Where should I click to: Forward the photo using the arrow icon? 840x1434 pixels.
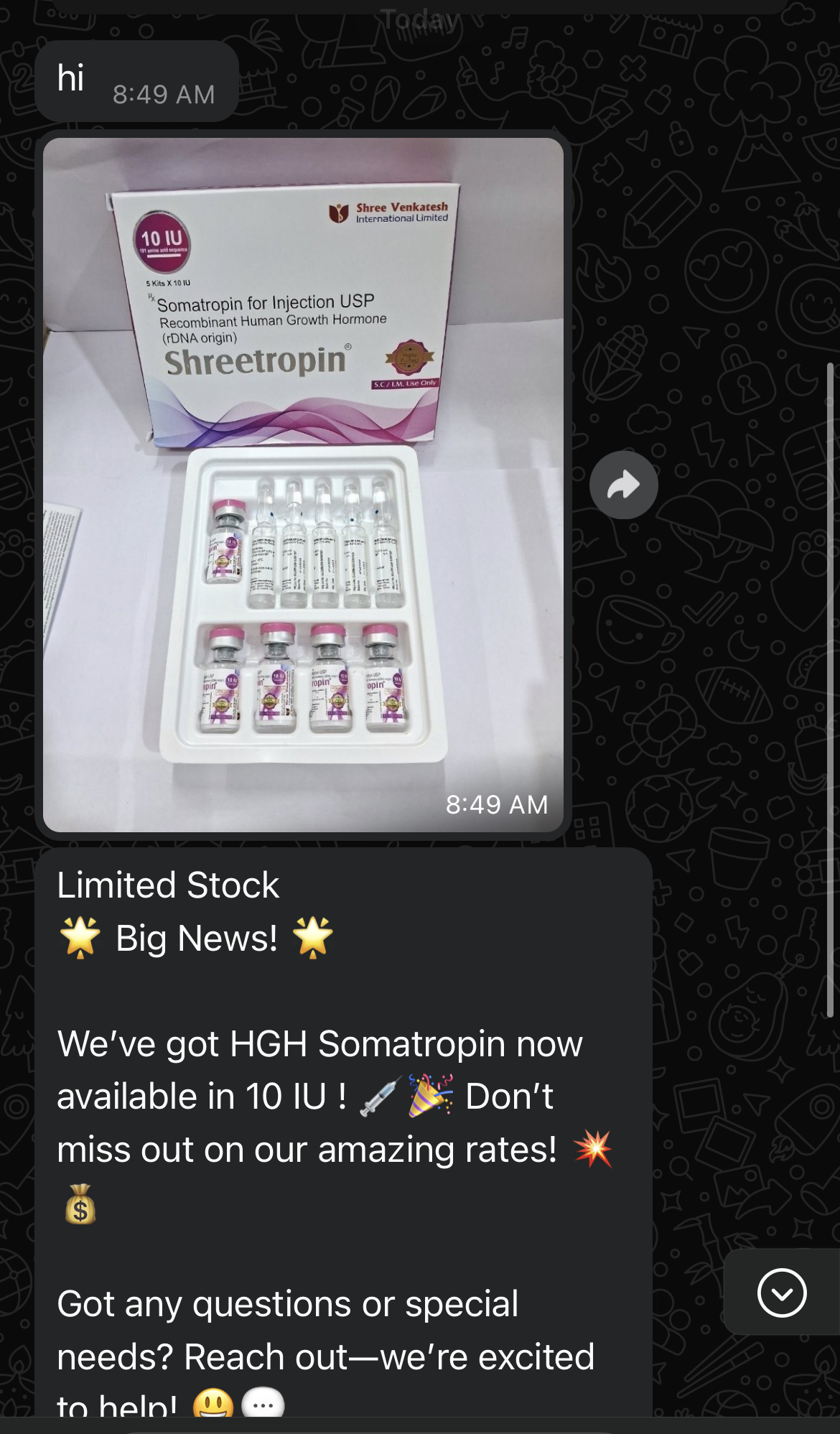(623, 485)
